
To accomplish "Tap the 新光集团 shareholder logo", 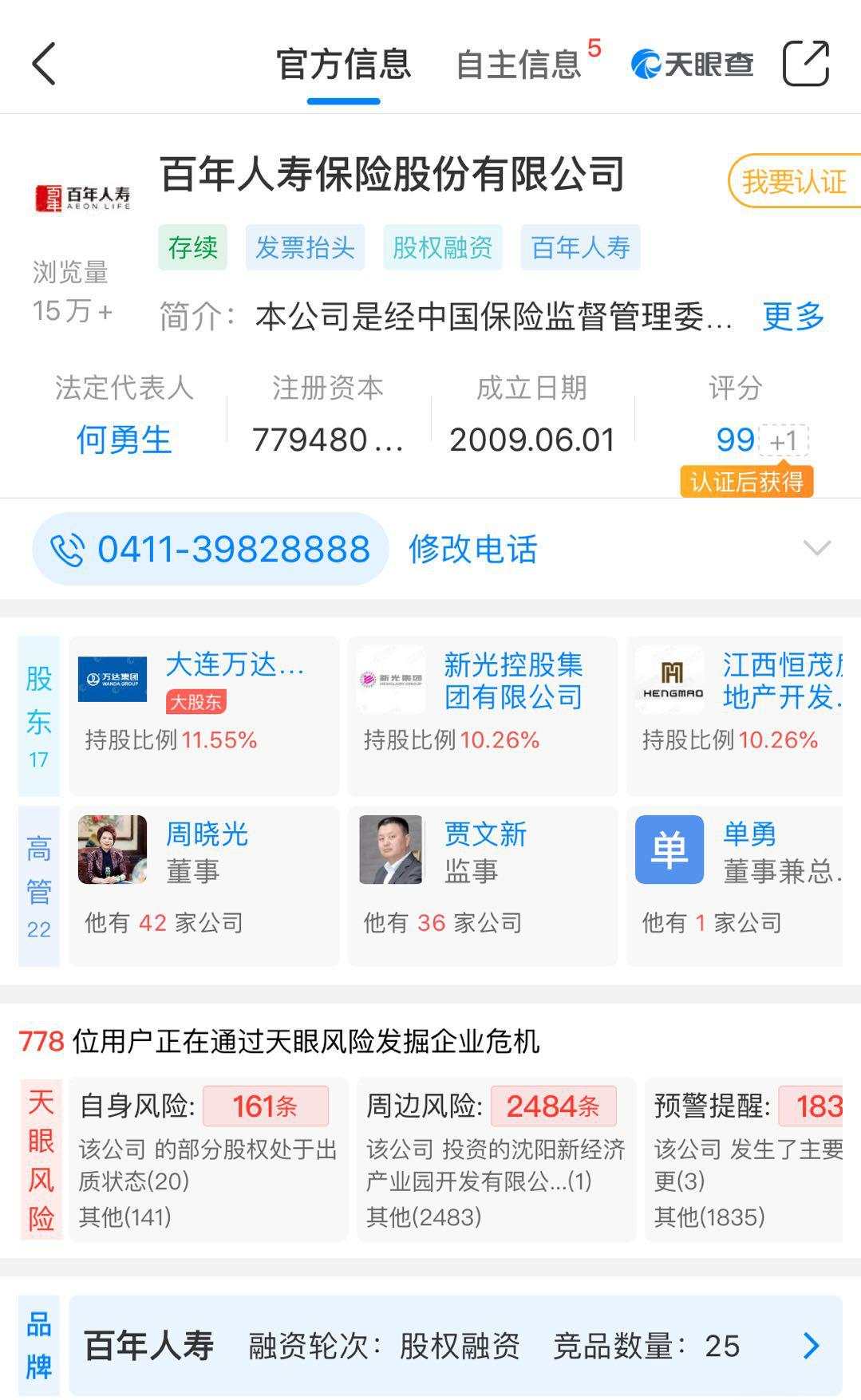I will 390,682.
